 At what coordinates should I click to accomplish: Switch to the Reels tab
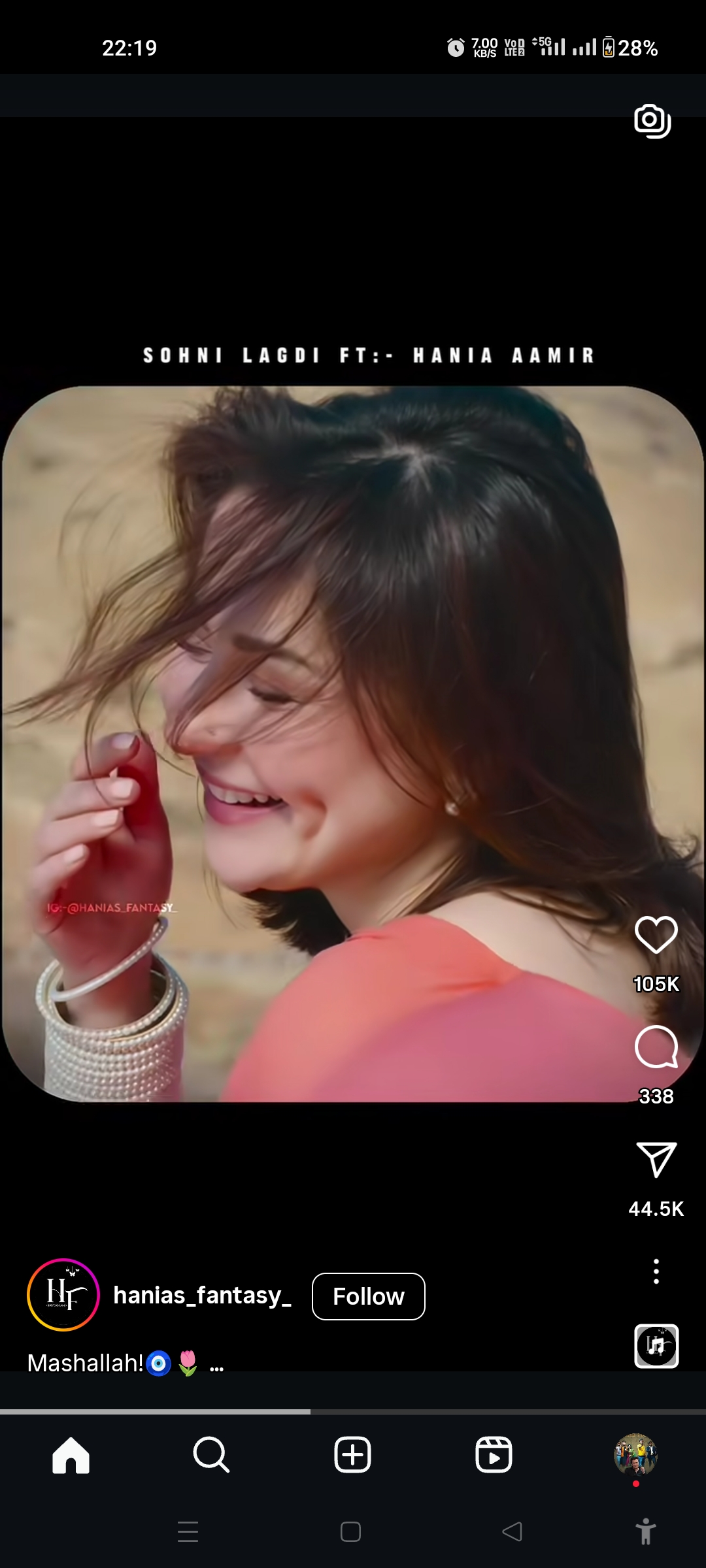[494, 1455]
